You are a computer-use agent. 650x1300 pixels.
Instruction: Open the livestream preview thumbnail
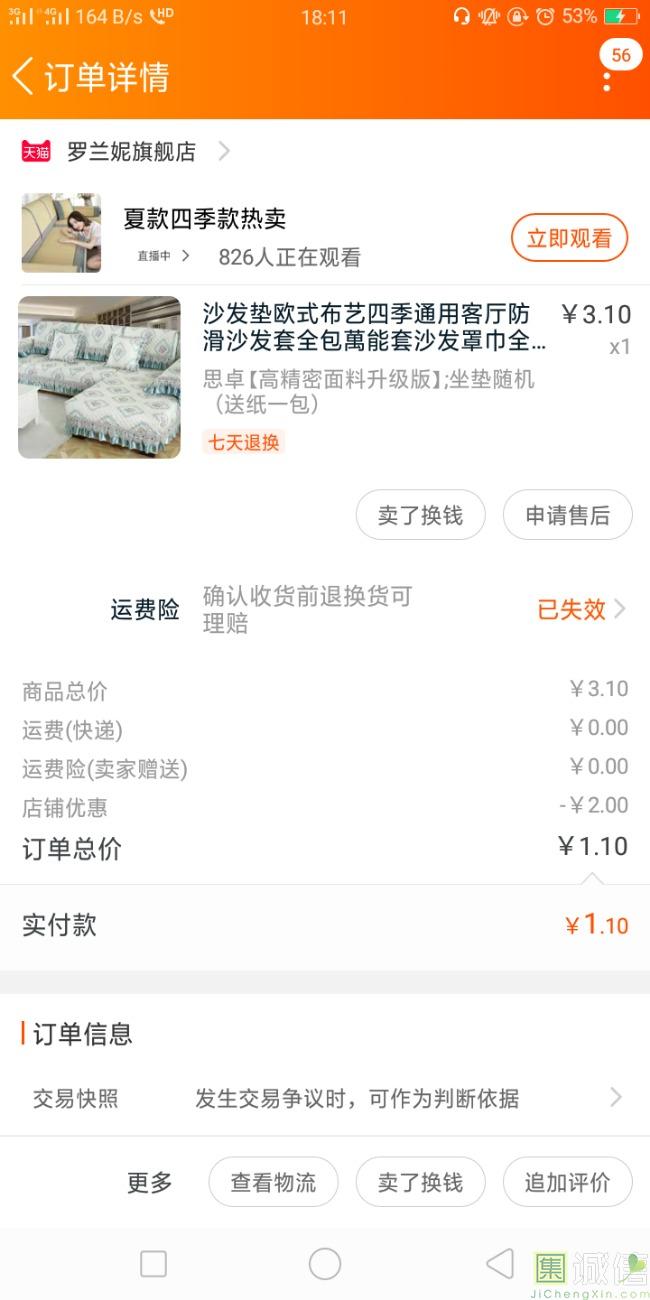(x=61, y=233)
